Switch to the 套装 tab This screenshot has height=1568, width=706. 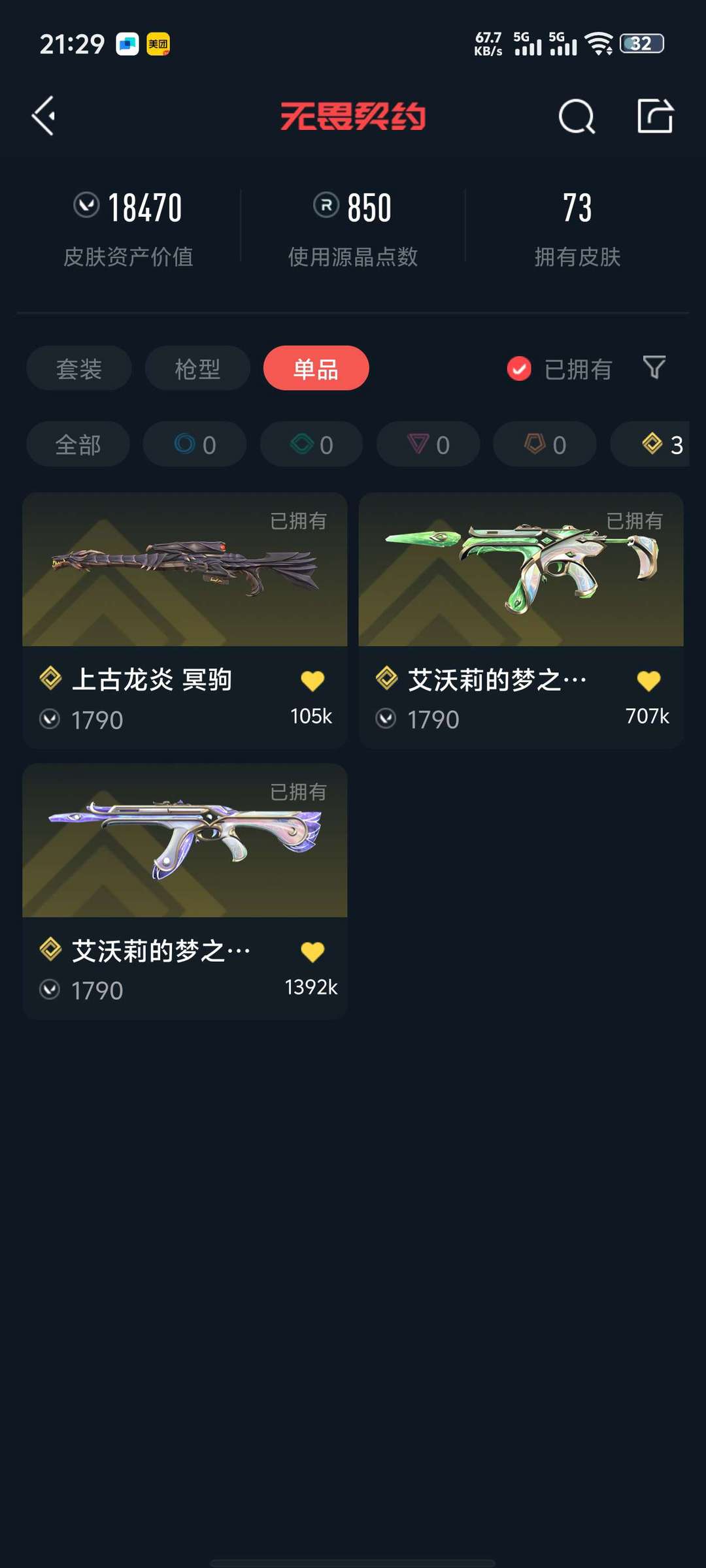(79, 368)
